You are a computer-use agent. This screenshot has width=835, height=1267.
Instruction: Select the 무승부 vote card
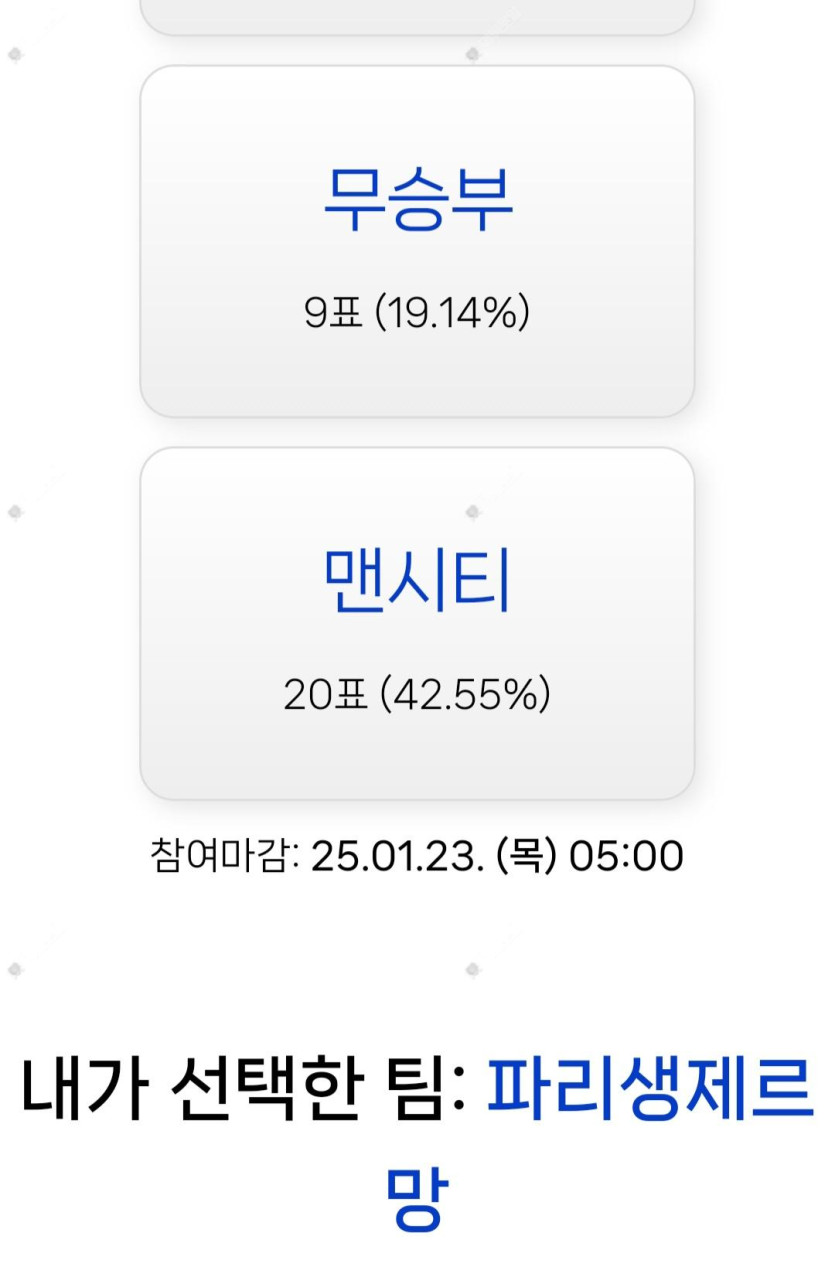[x=417, y=241]
